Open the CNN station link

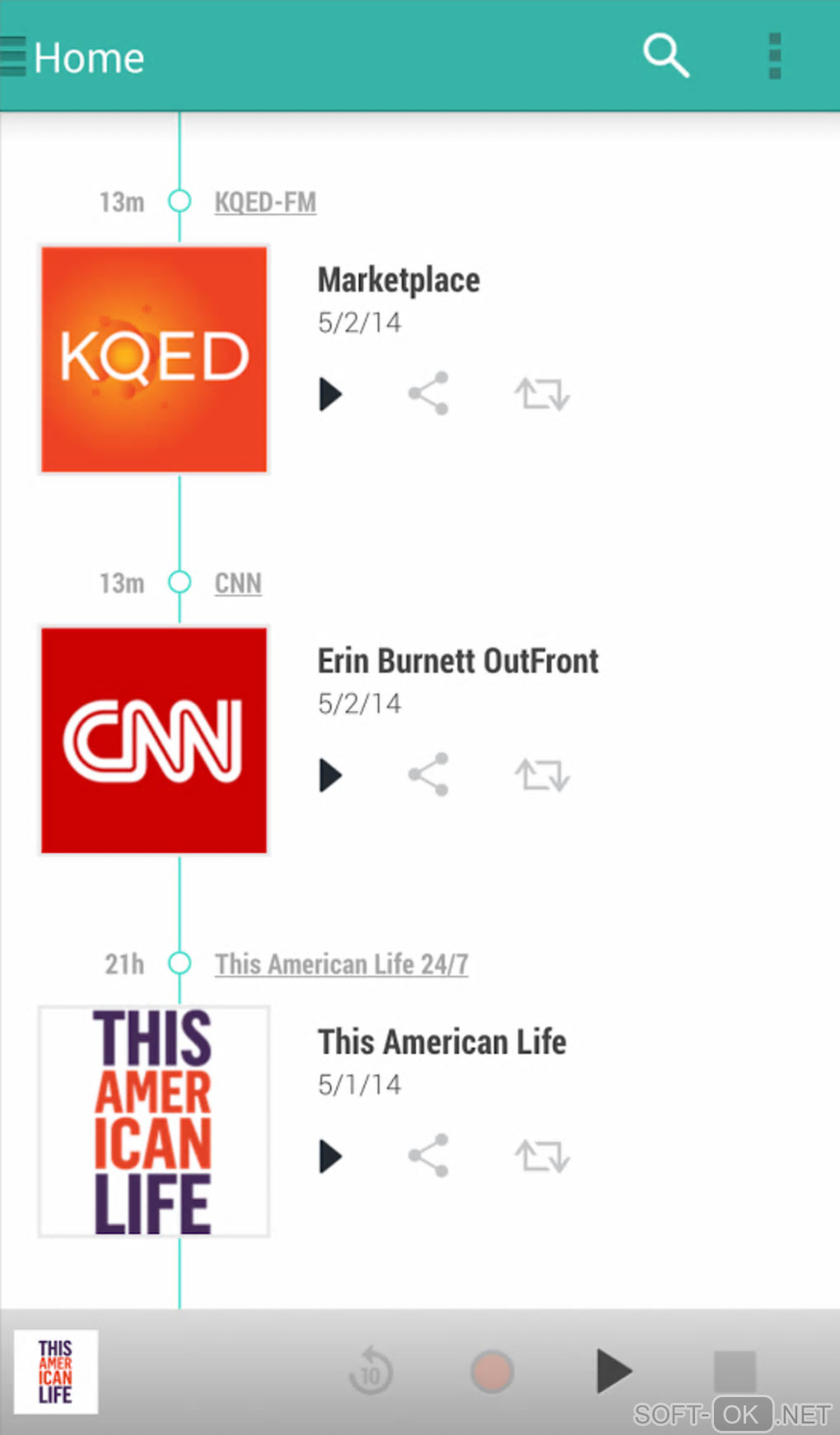pyautogui.click(x=238, y=583)
